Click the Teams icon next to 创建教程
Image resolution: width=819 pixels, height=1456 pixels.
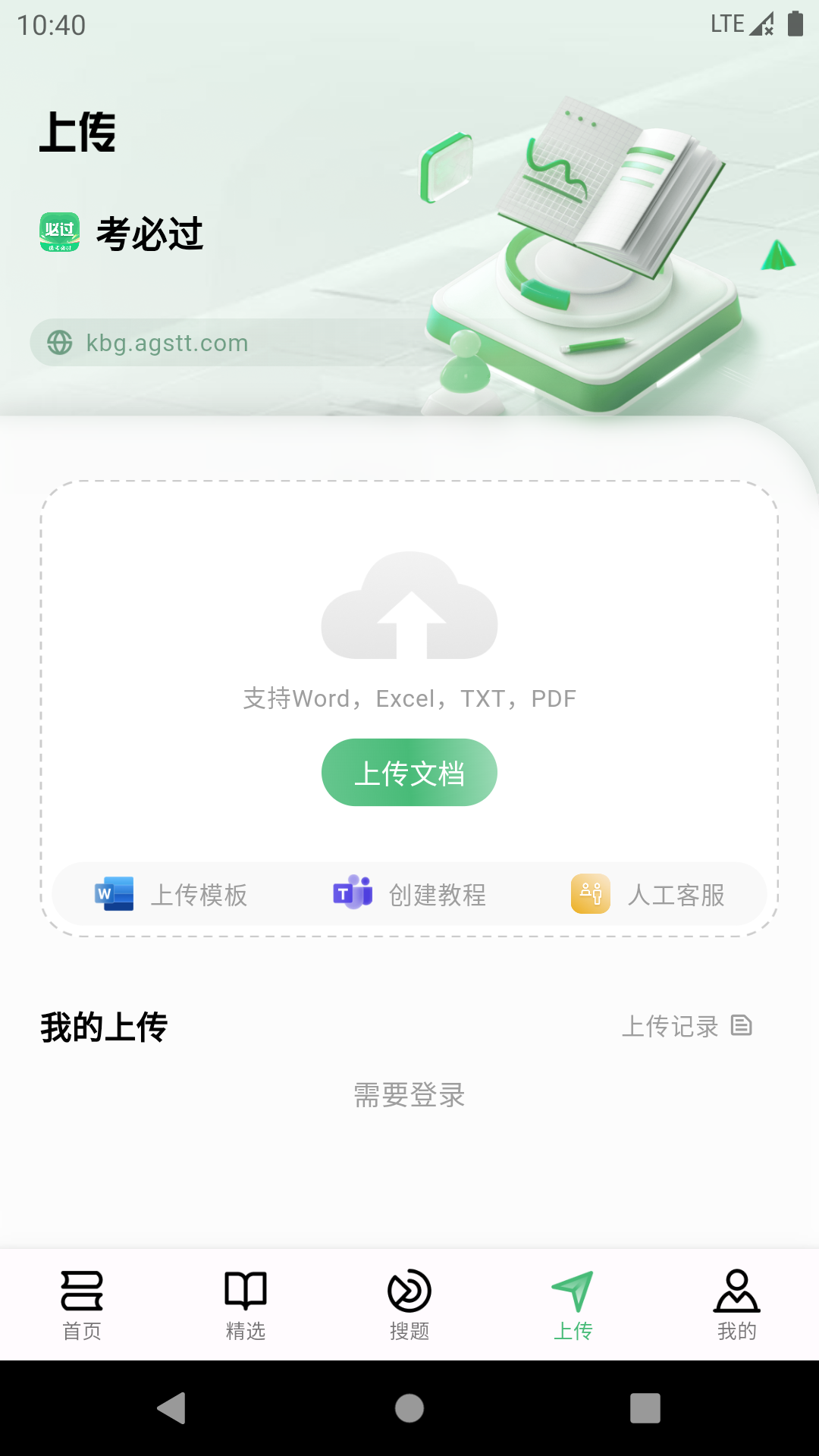coord(351,894)
